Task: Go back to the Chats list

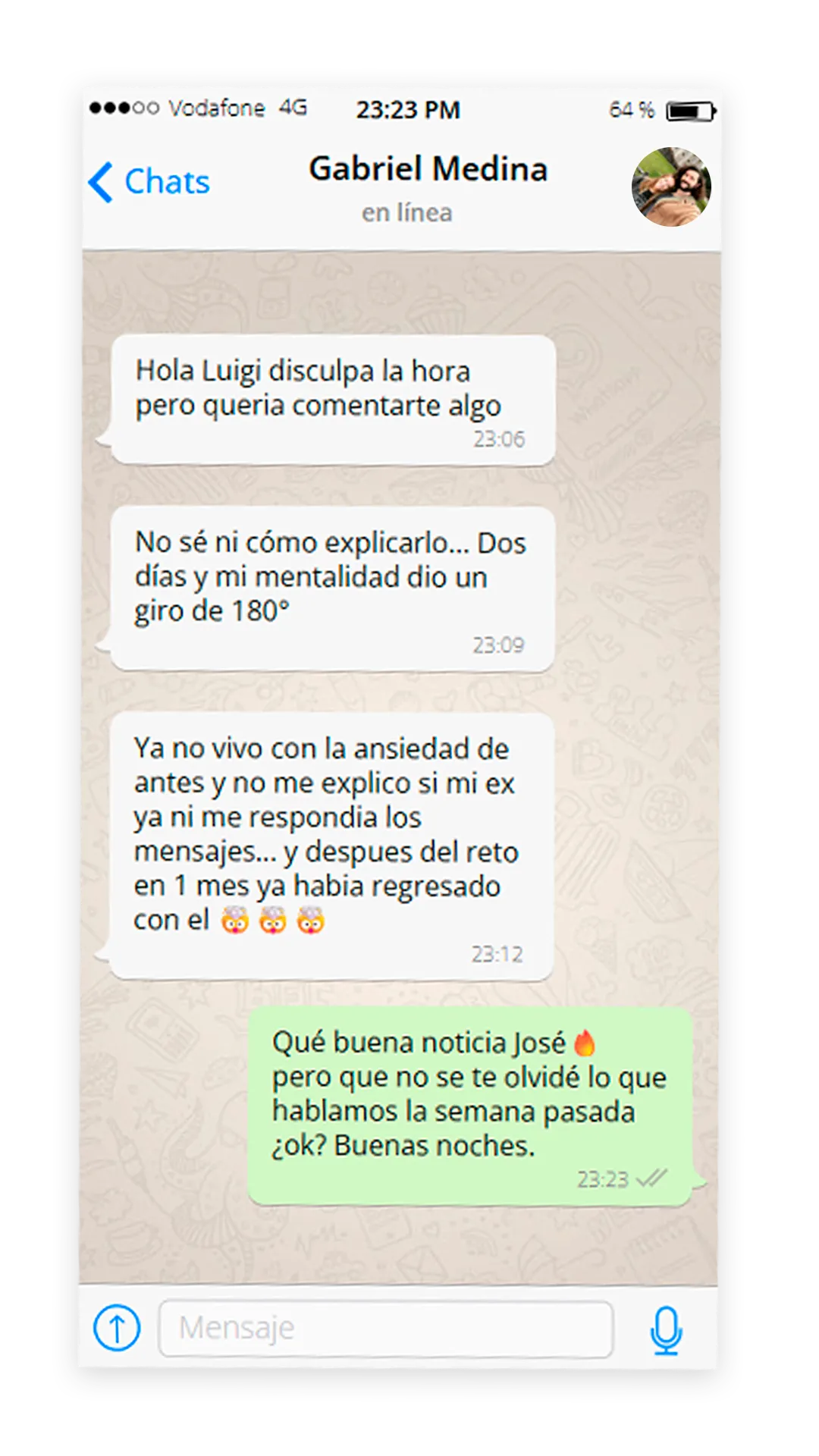Action: click(x=149, y=182)
